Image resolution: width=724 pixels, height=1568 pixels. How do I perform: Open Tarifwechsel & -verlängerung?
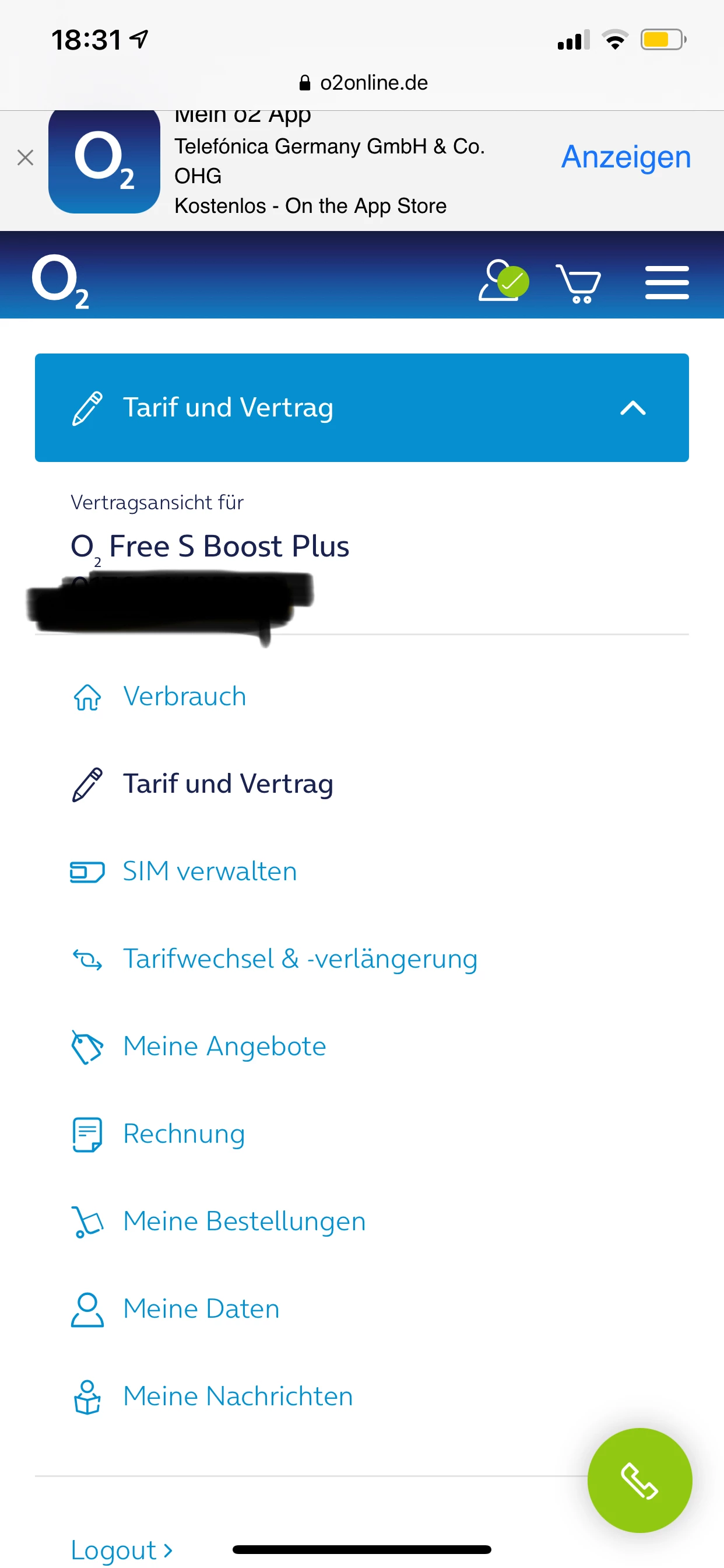(299, 958)
